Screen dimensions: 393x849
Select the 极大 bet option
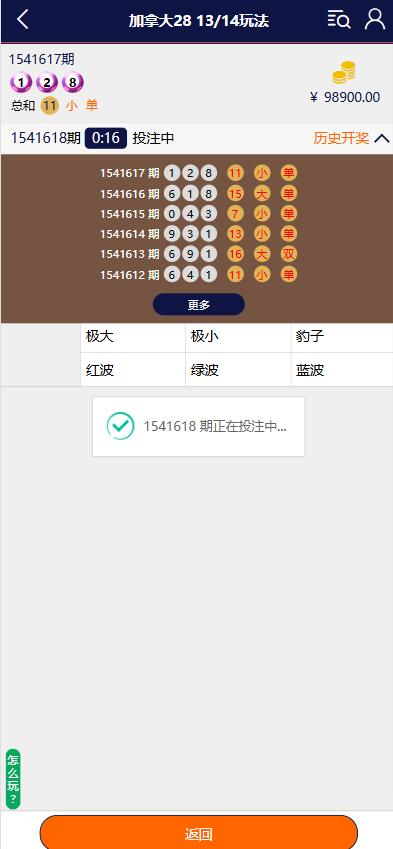133,337
